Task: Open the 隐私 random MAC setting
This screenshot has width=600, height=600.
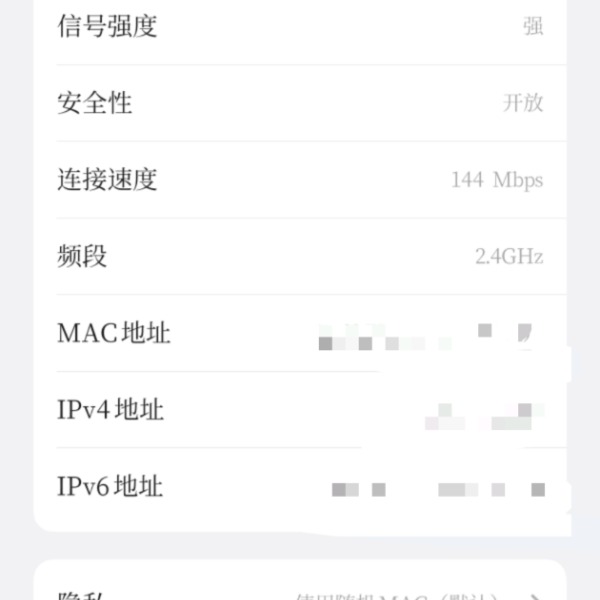Action: [x=300, y=590]
